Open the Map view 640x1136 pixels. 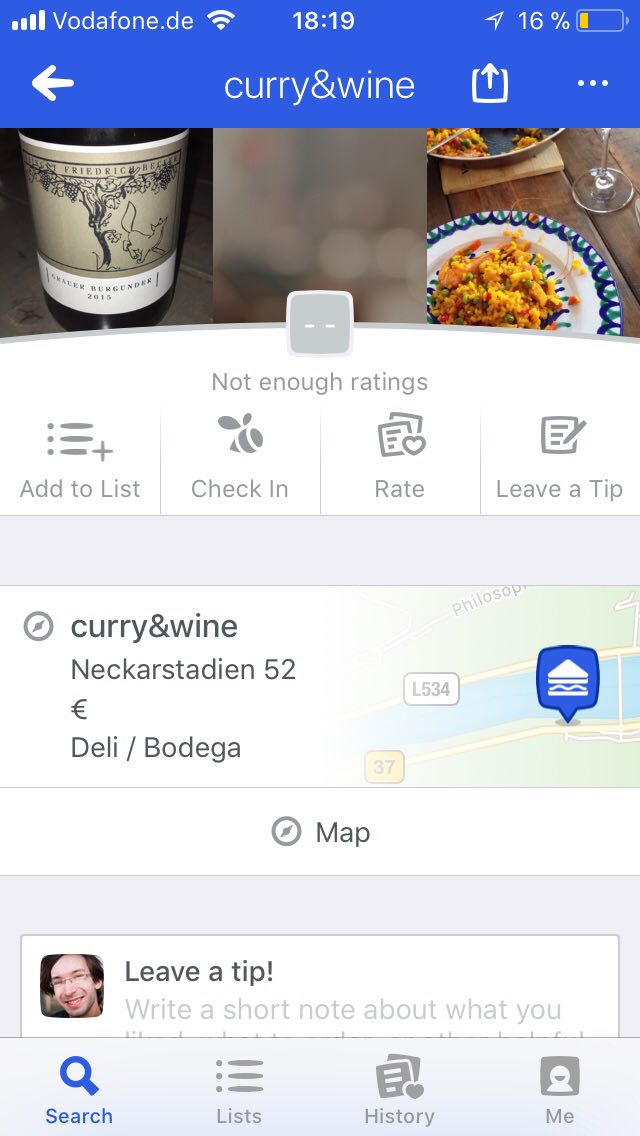[320, 832]
